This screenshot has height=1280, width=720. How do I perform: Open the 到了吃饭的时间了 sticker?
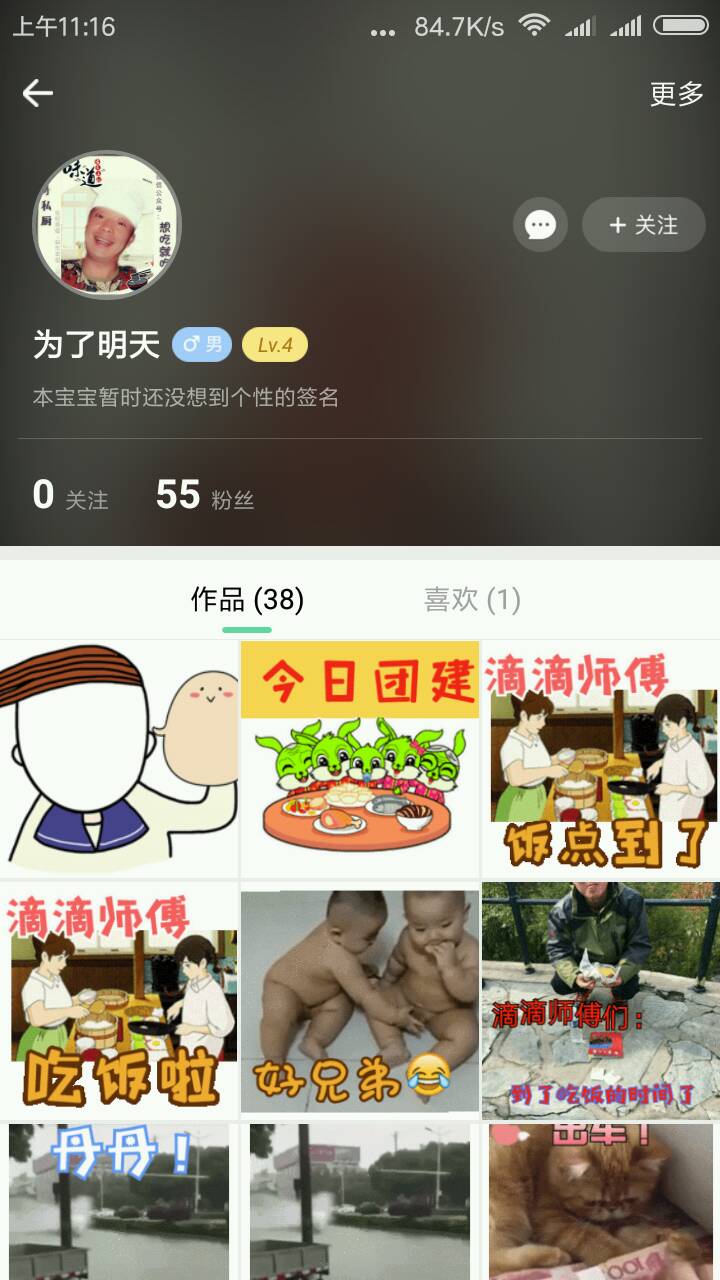[600, 1000]
